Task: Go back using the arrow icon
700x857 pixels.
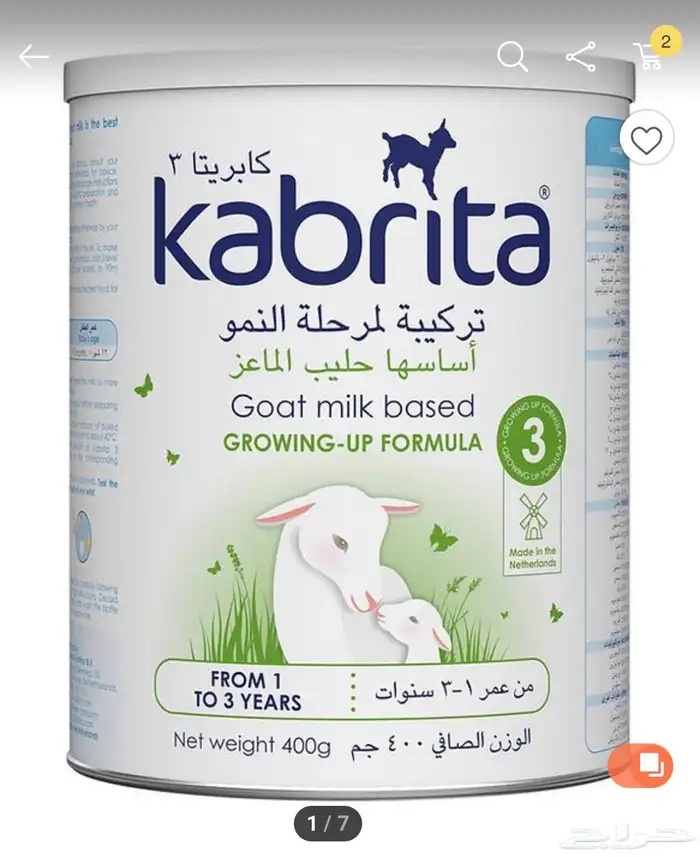Action: click(x=33, y=57)
